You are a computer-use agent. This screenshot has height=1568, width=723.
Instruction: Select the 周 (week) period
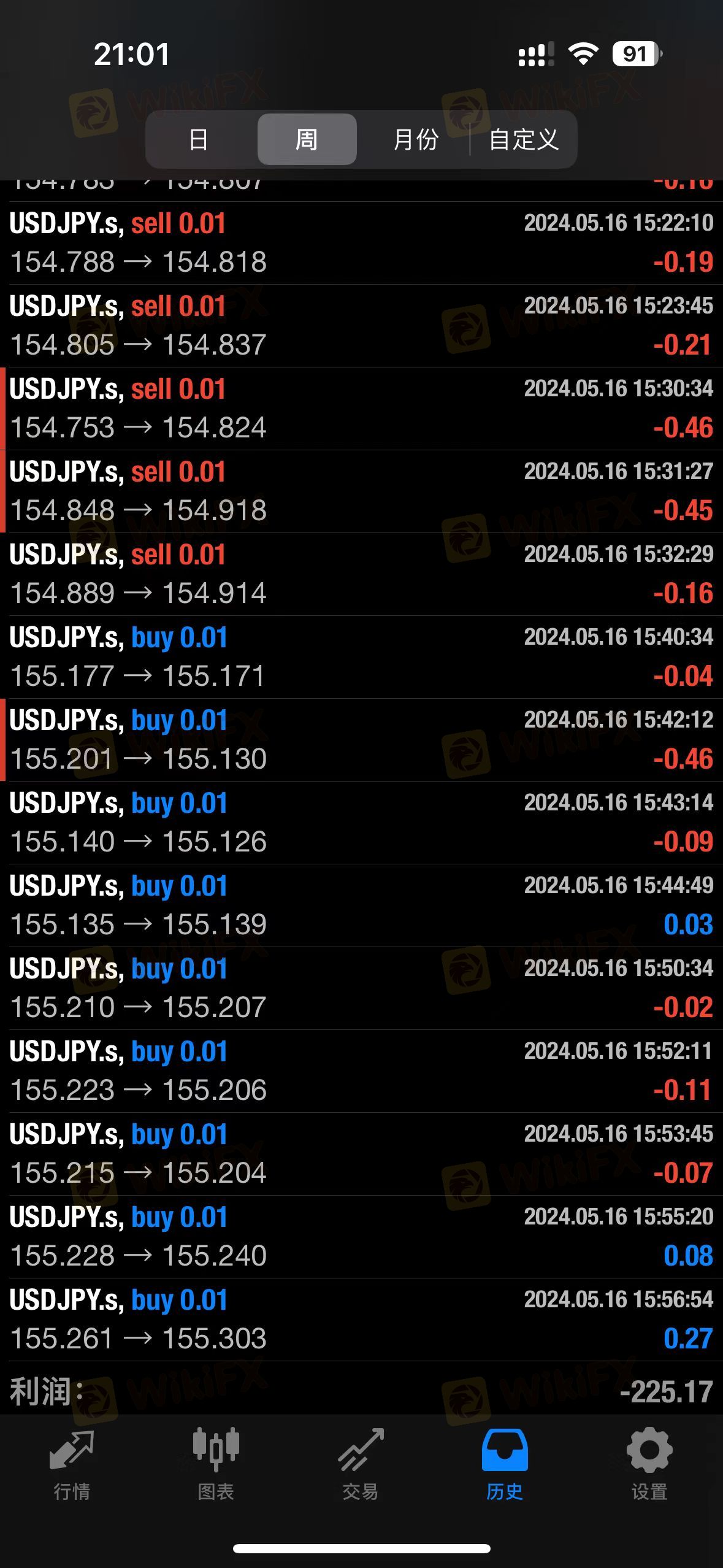click(307, 139)
